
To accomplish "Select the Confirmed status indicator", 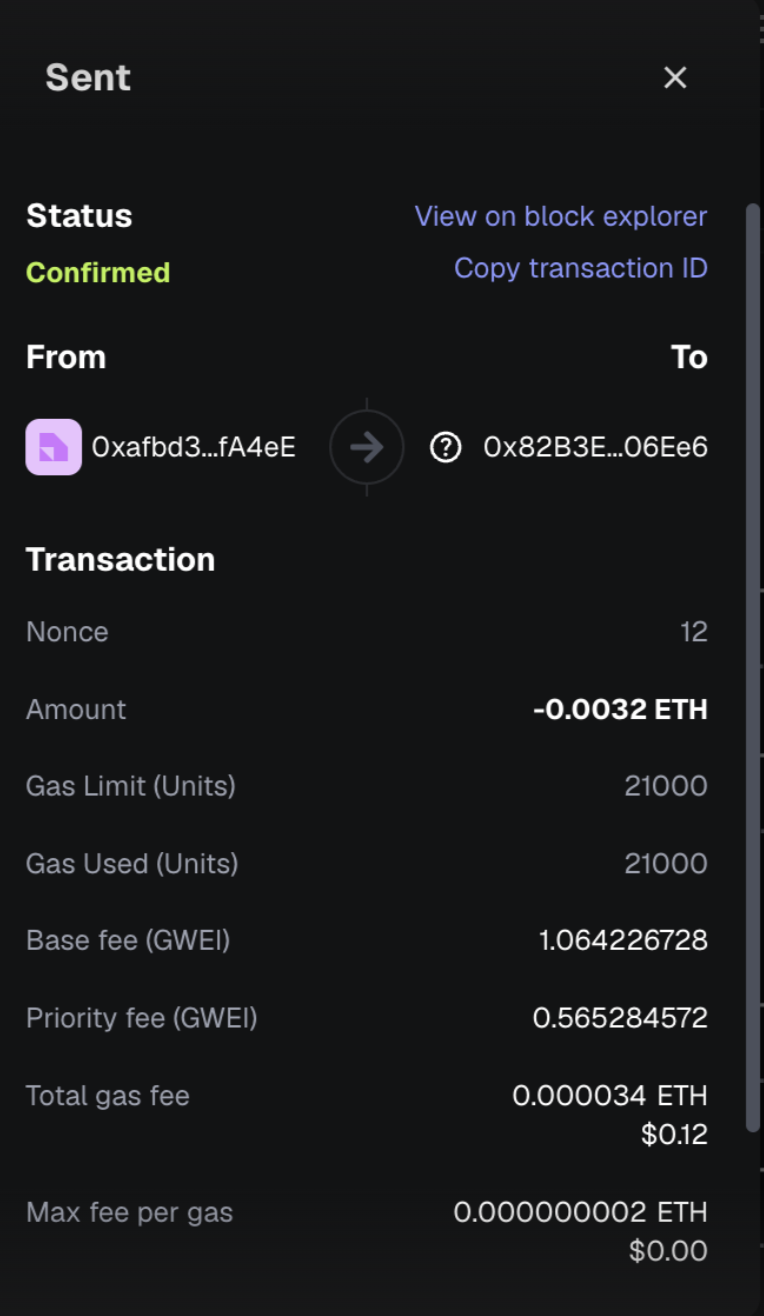I will coord(97,272).
